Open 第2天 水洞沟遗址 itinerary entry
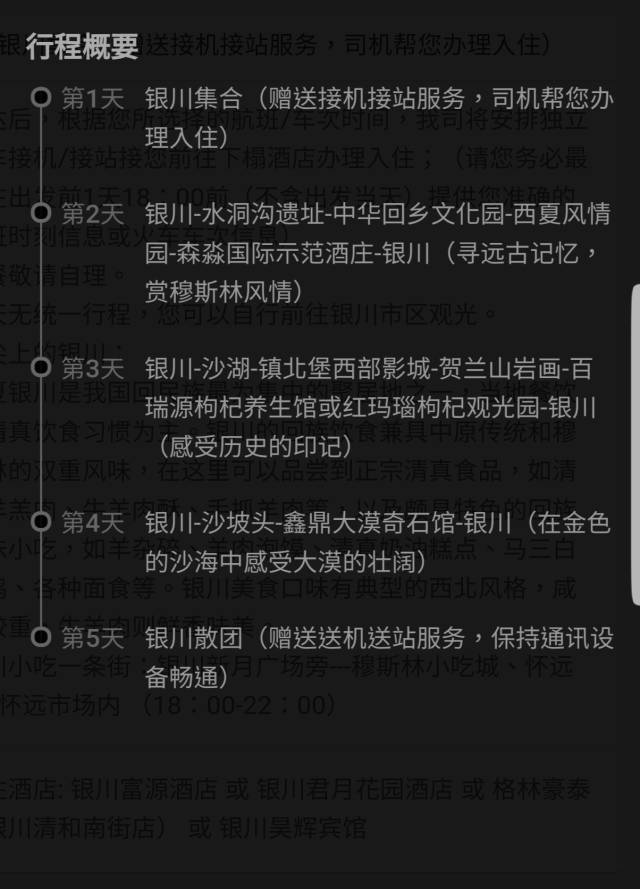The width and height of the screenshot is (640, 889). point(378,252)
